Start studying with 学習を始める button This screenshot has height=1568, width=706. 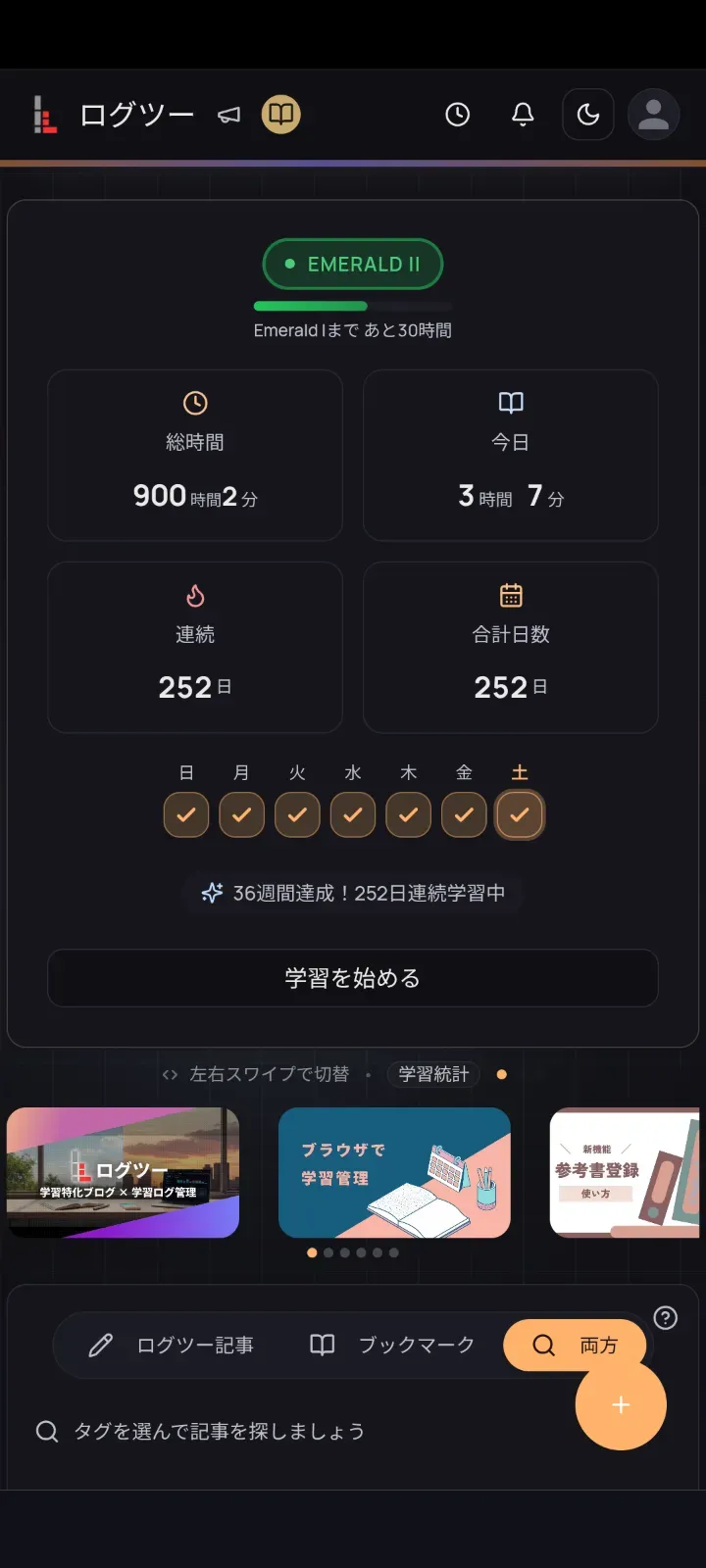coord(353,978)
